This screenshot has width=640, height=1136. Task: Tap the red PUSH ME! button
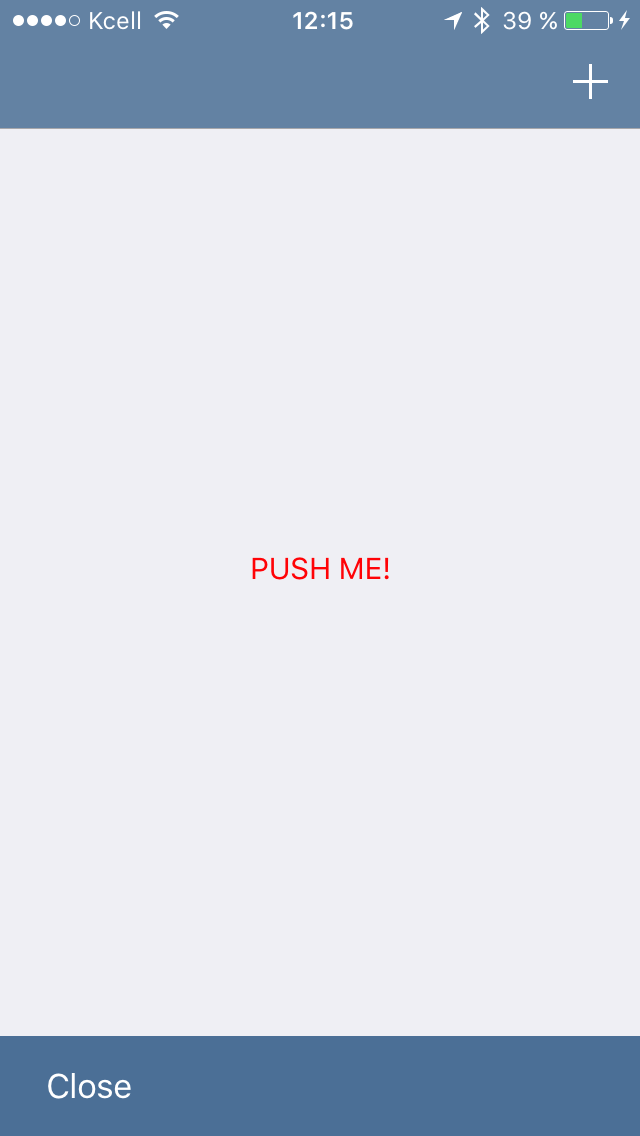(x=320, y=569)
